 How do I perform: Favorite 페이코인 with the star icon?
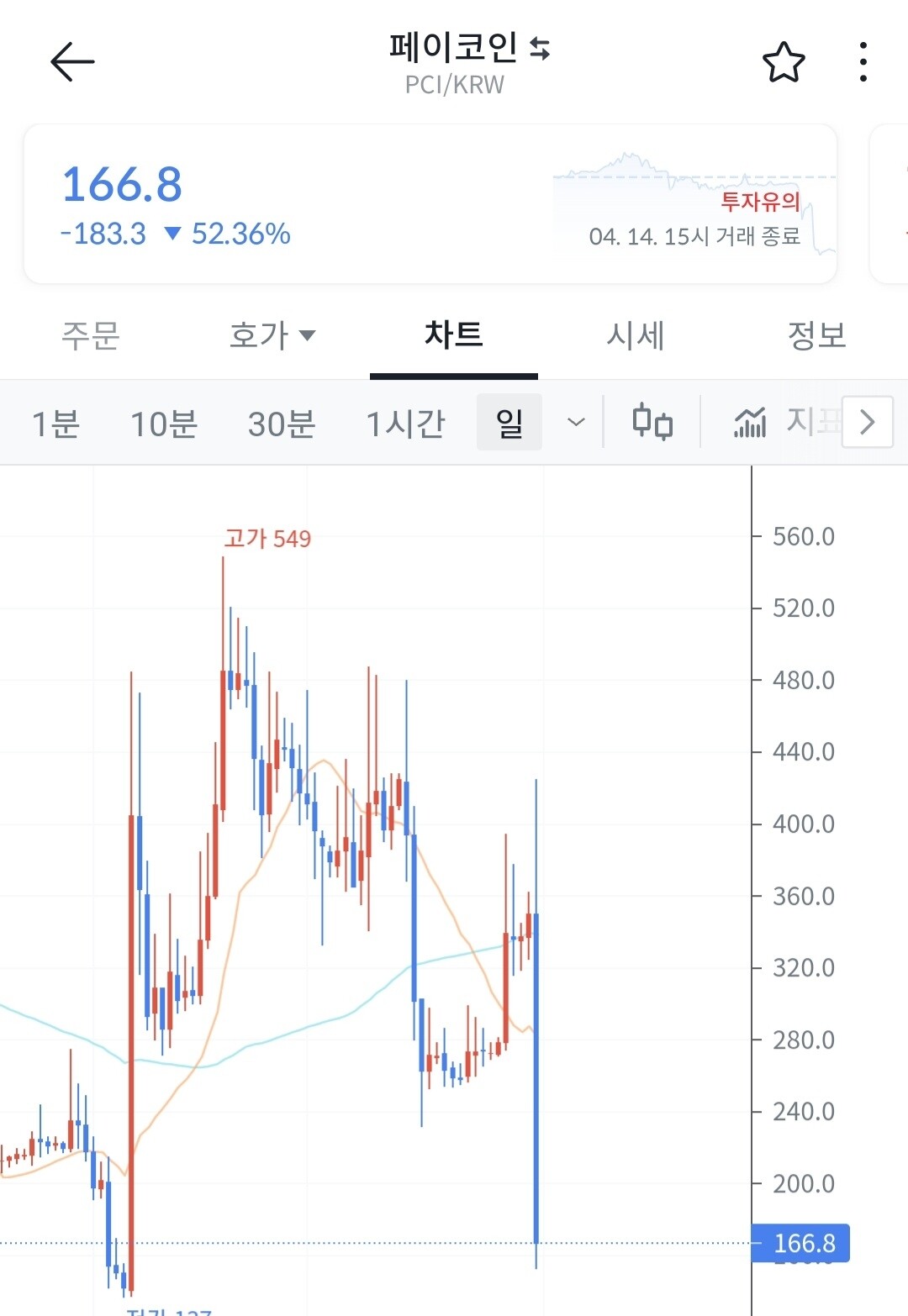click(x=783, y=61)
